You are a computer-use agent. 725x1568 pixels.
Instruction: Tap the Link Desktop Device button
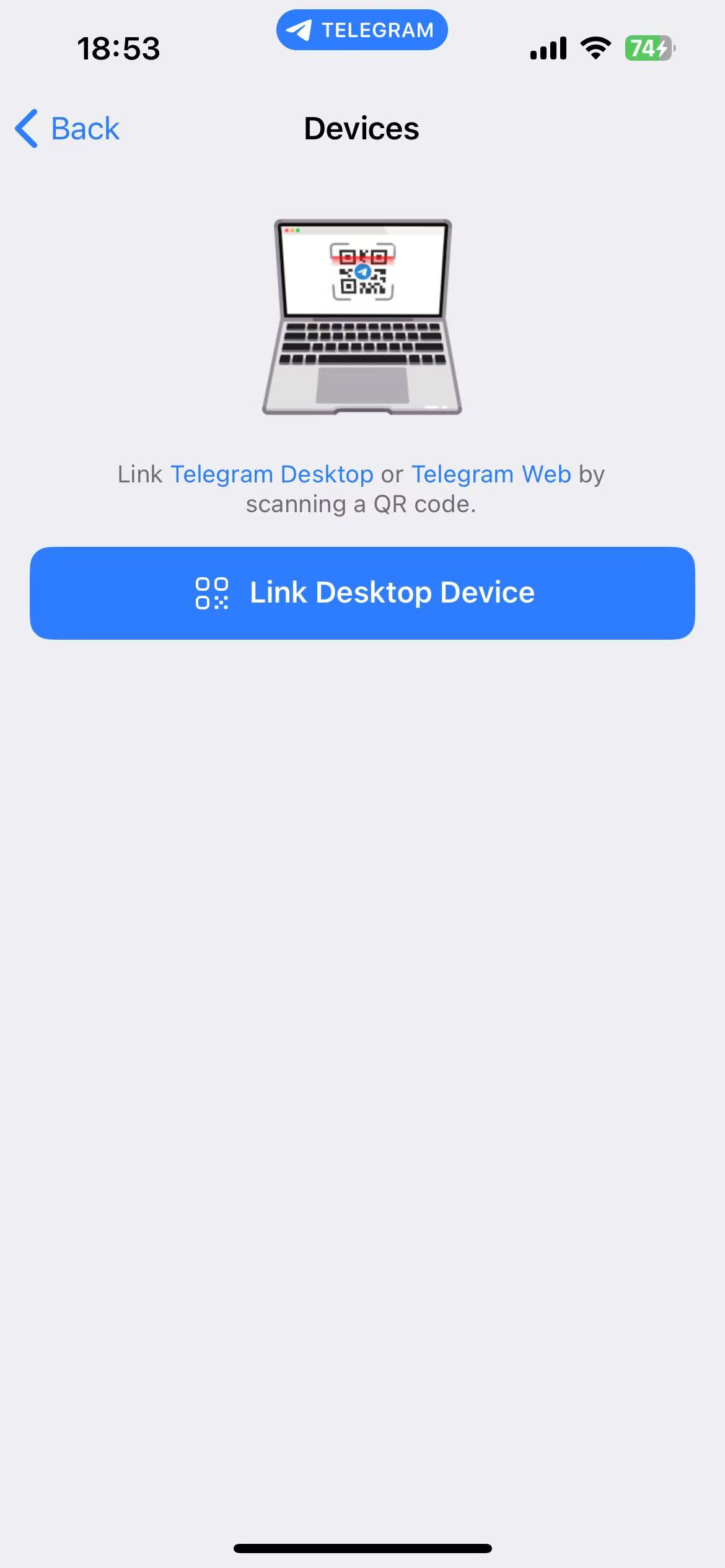[x=362, y=593]
